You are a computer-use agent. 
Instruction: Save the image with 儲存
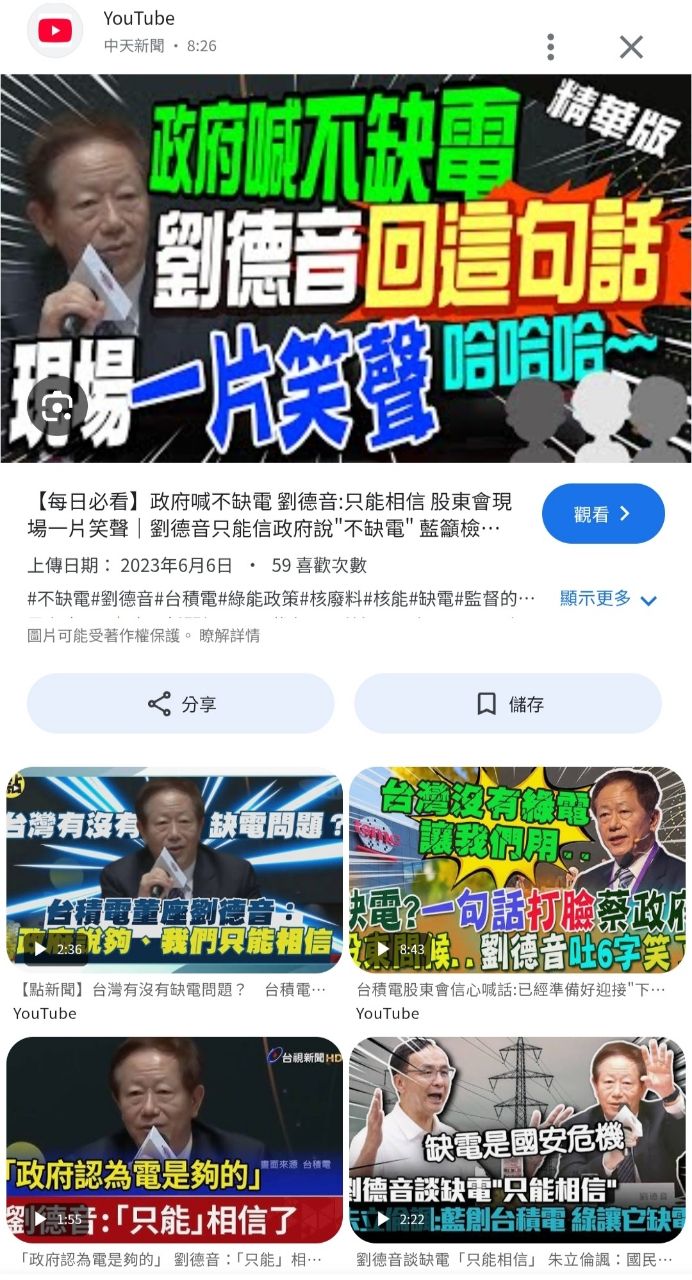tap(508, 704)
